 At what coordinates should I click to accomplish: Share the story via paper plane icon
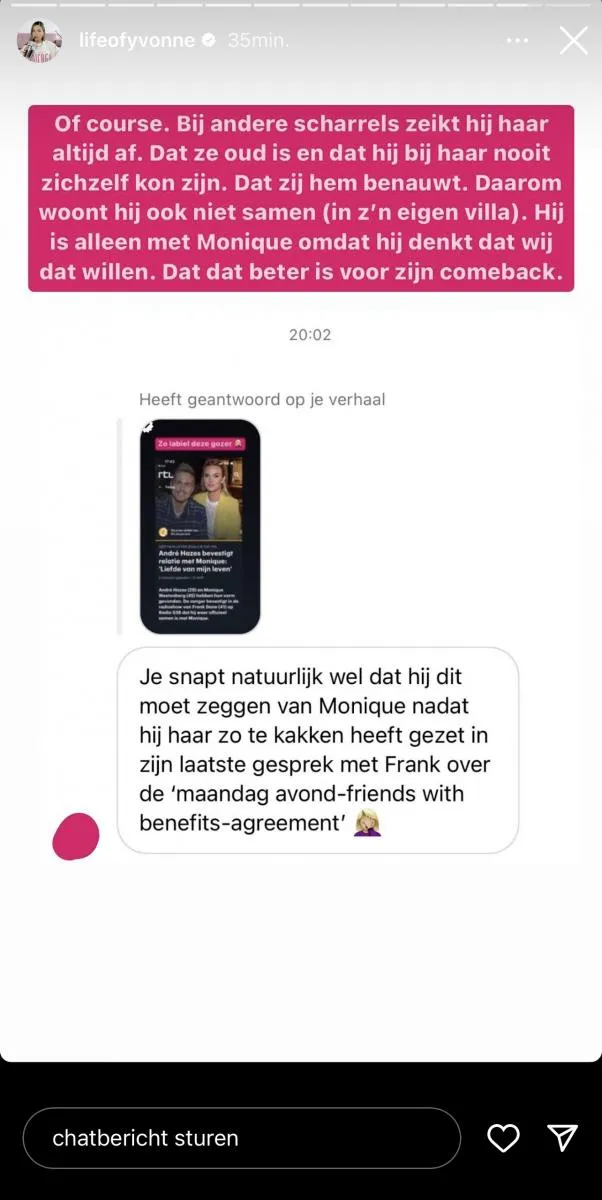point(562,1138)
